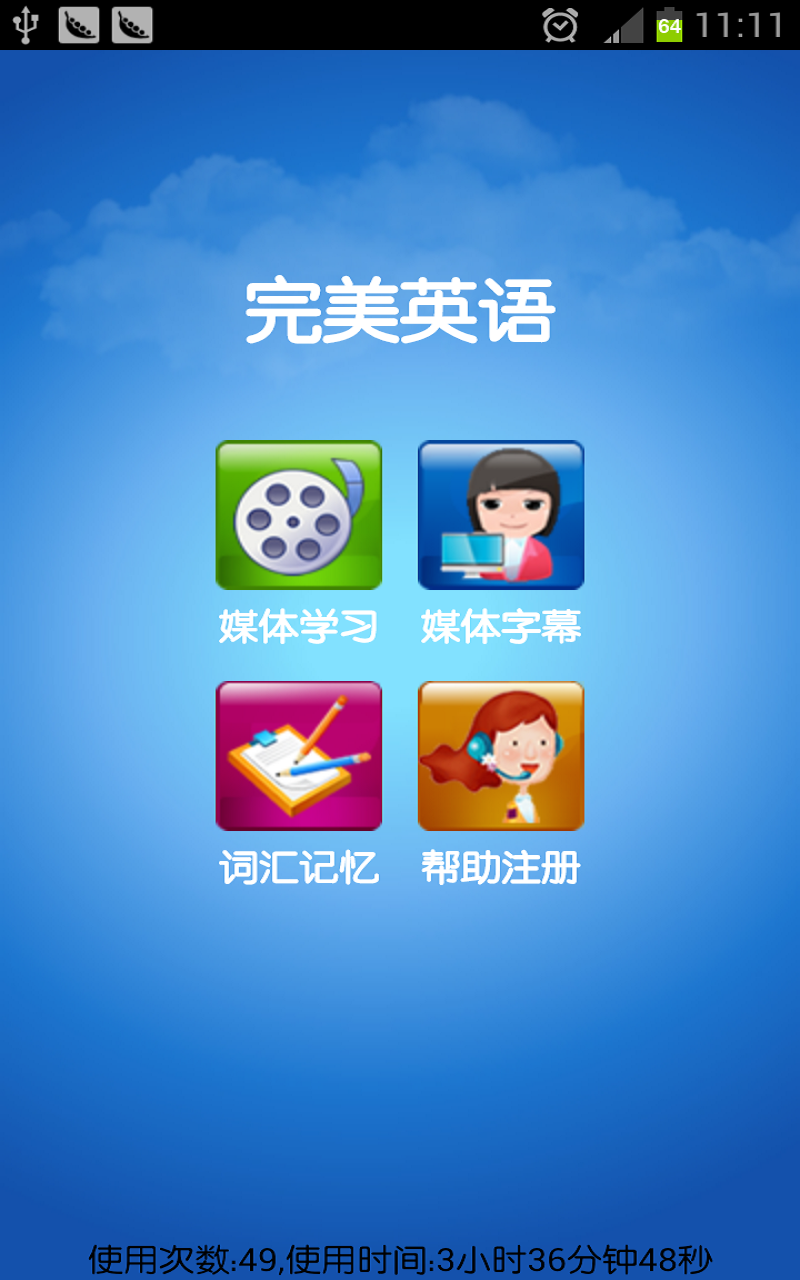
Task: Select the 词汇记忆 text label
Action: tap(297, 868)
